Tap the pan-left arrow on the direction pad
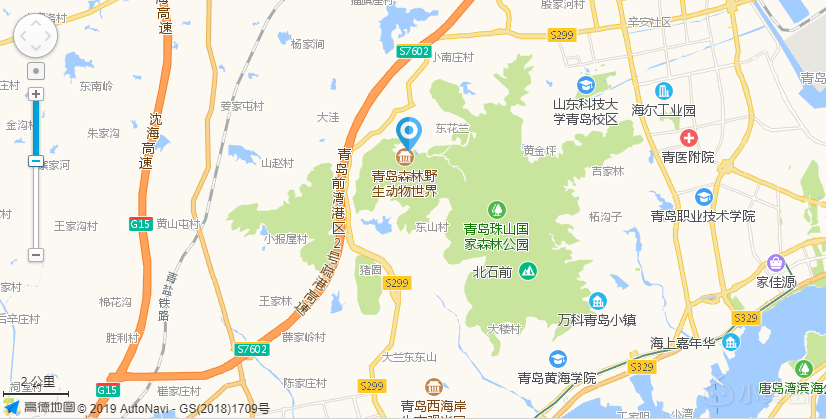This screenshot has width=826, height=420. click(x=21, y=38)
